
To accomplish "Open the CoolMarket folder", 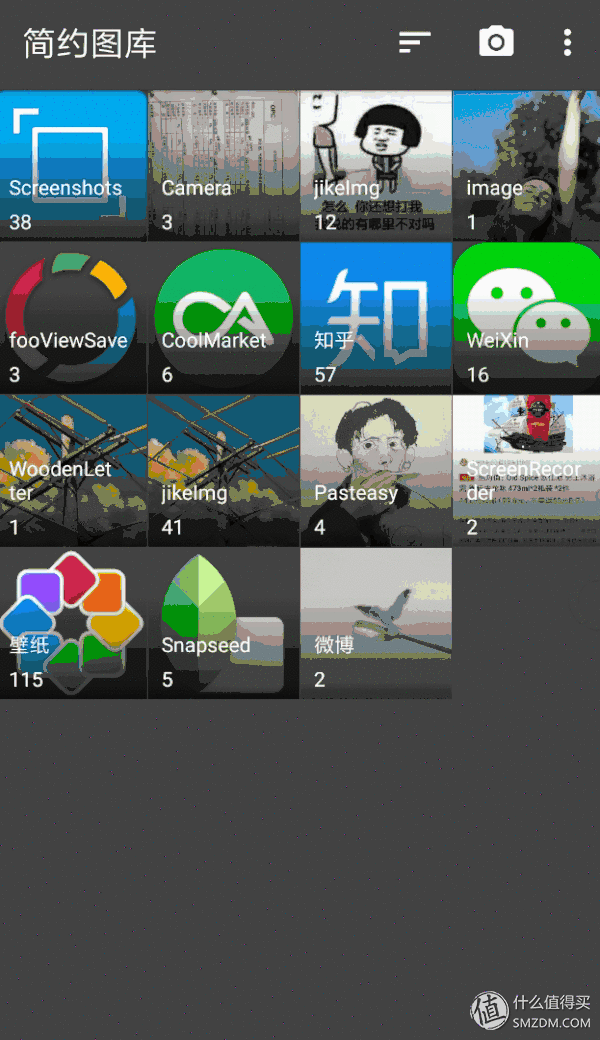I will 223,318.
